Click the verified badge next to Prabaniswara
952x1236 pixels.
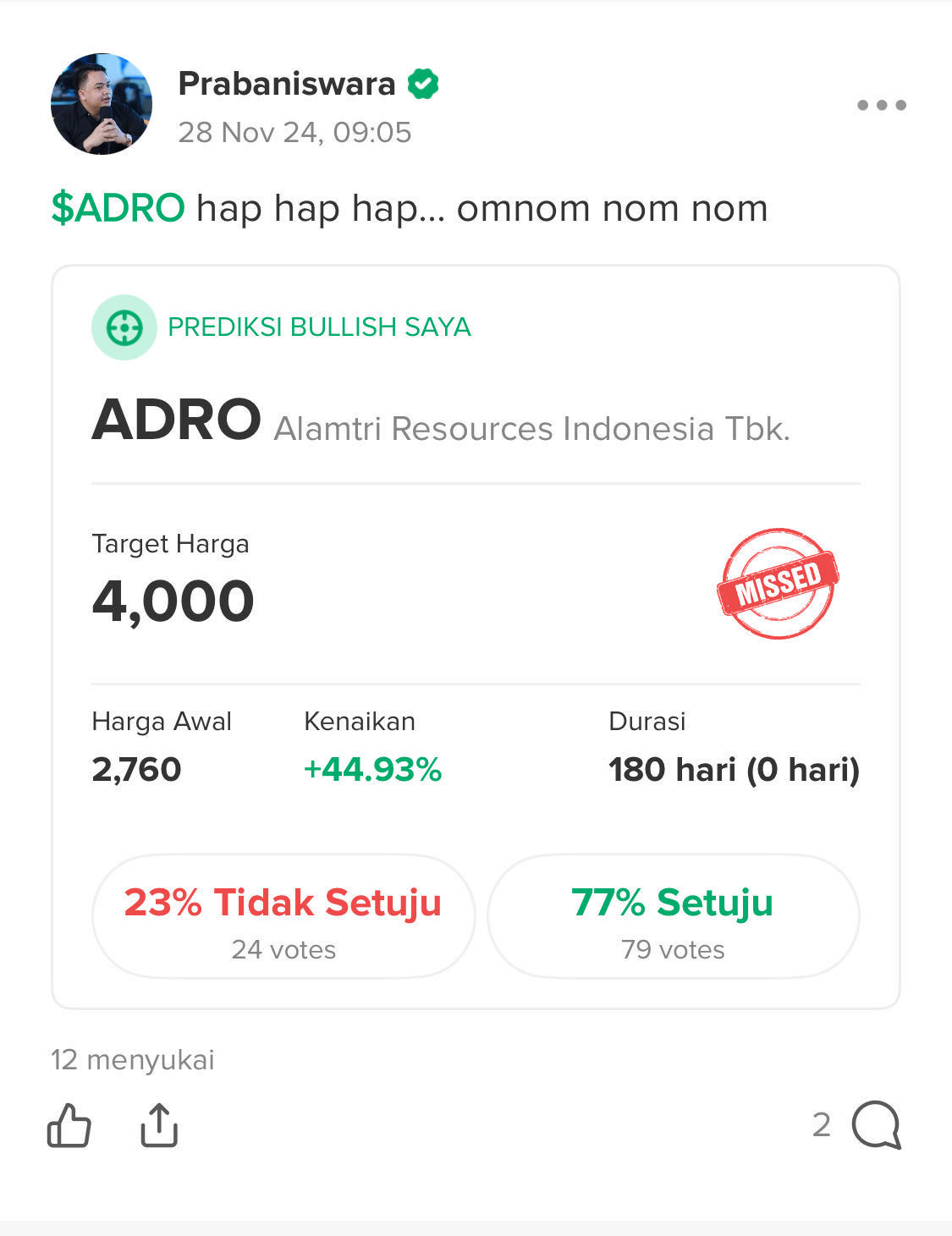coord(424,82)
